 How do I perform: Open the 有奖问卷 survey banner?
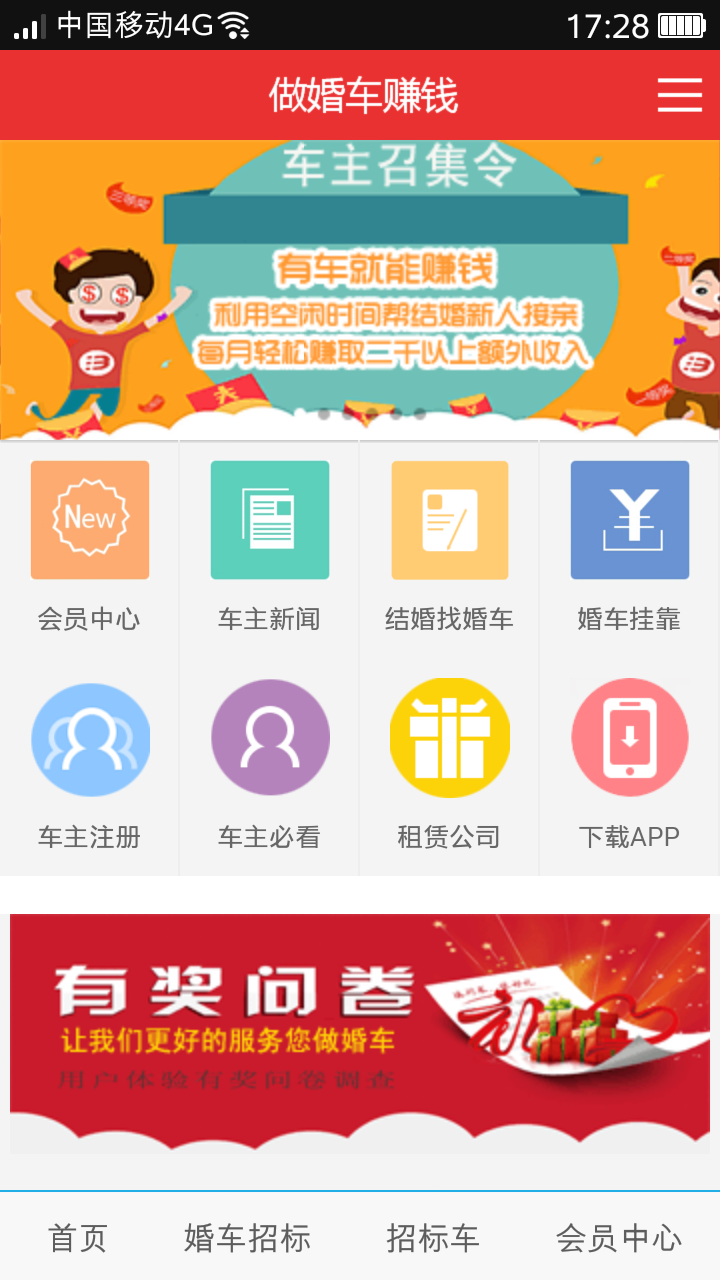[360, 1033]
